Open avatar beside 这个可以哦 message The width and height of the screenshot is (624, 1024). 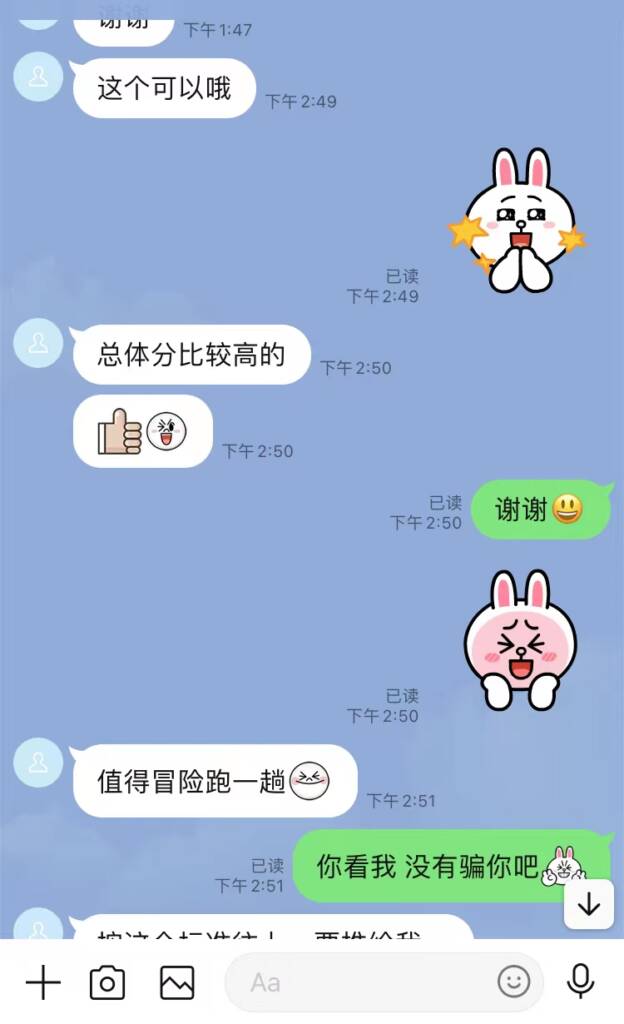tap(38, 77)
